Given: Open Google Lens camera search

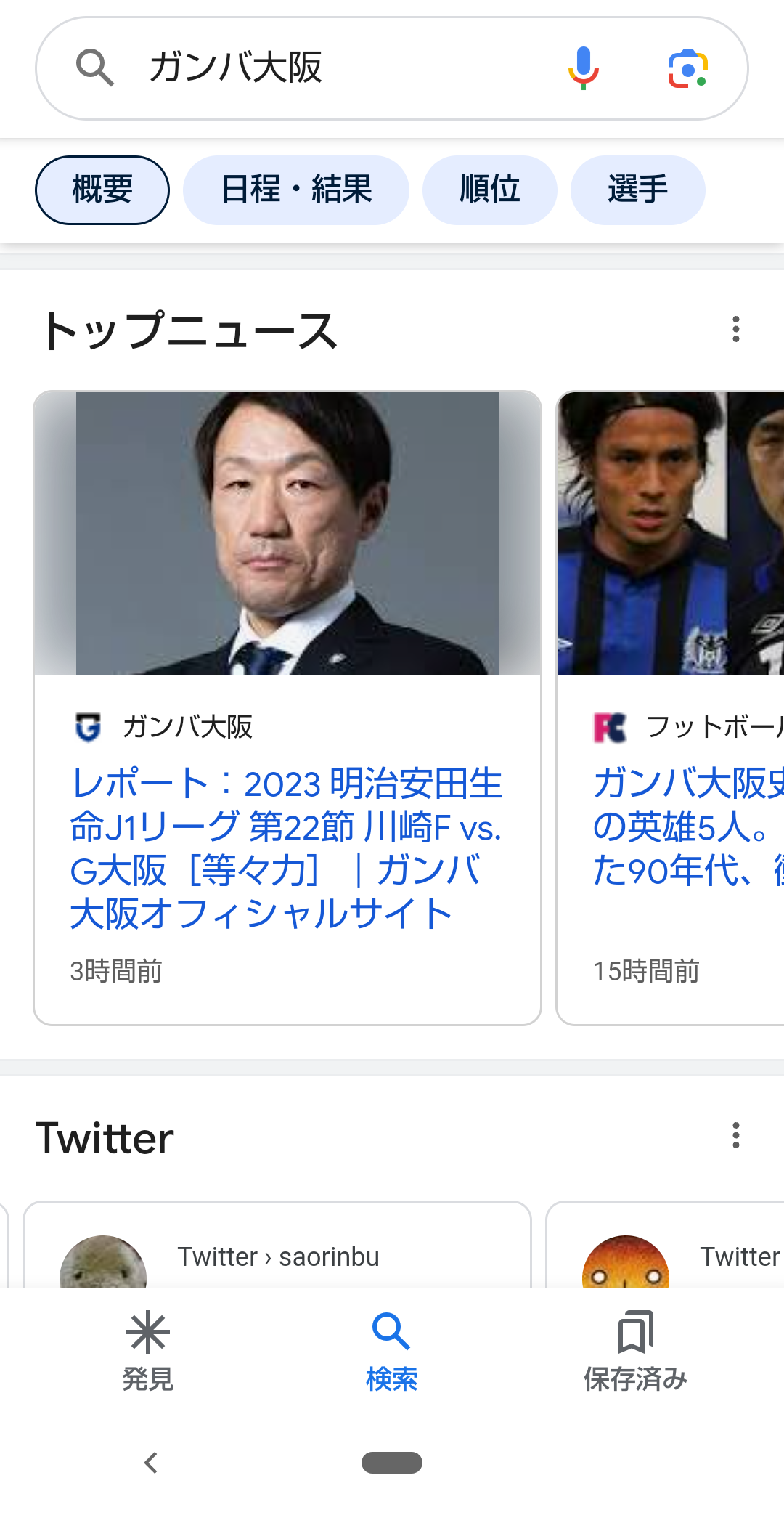Looking at the screenshot, I should tap(687, 68).
